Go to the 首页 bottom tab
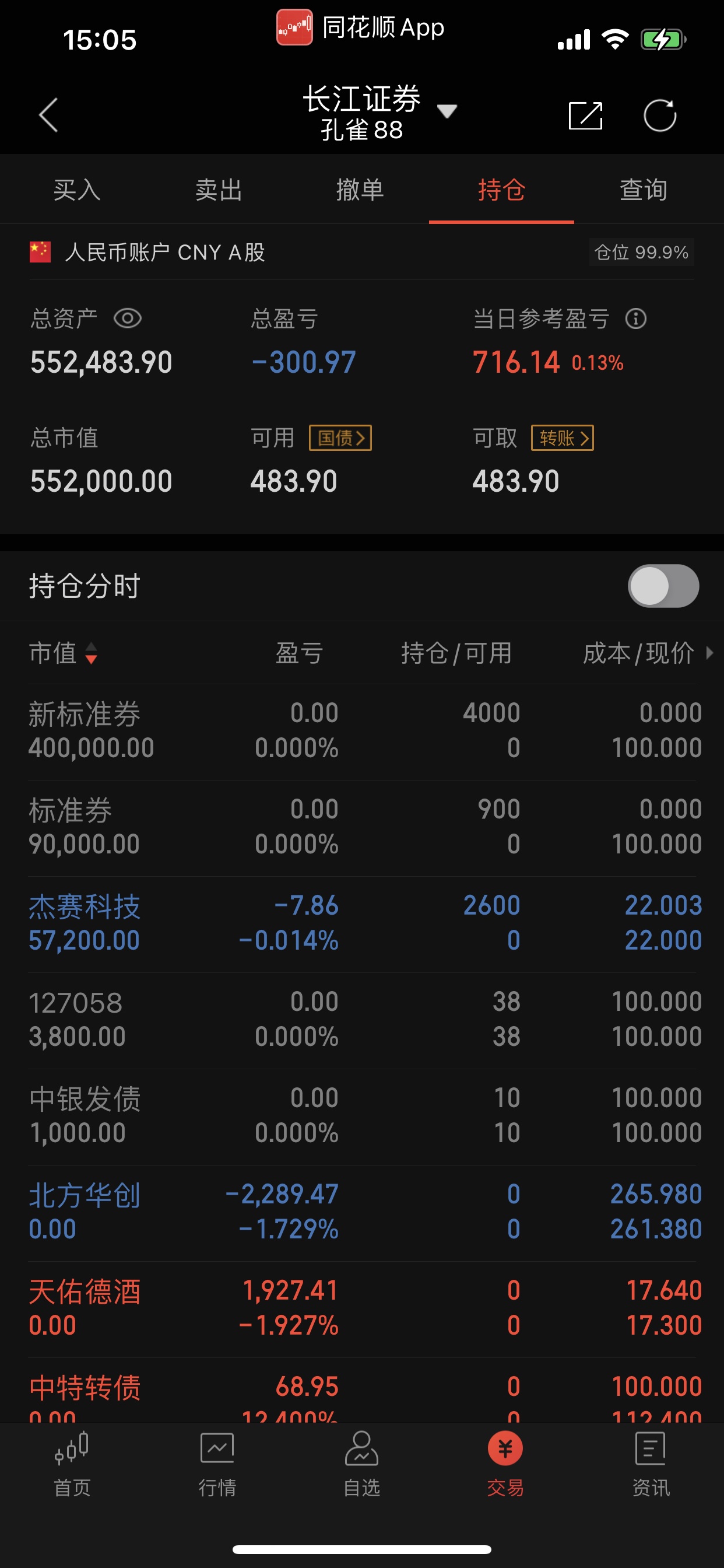This screenshot has width=724, height=1568. 72,1464
